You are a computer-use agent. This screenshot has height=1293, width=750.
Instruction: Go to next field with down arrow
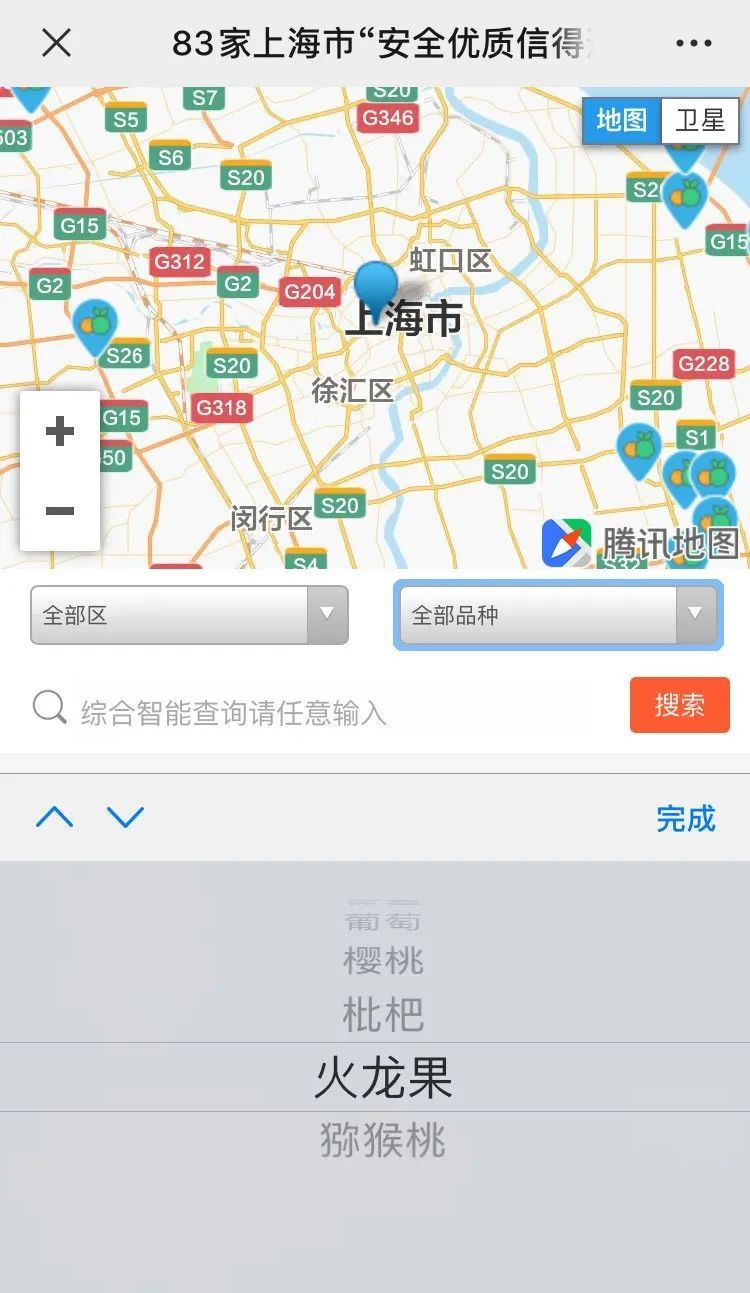click(x=126, y=818)
